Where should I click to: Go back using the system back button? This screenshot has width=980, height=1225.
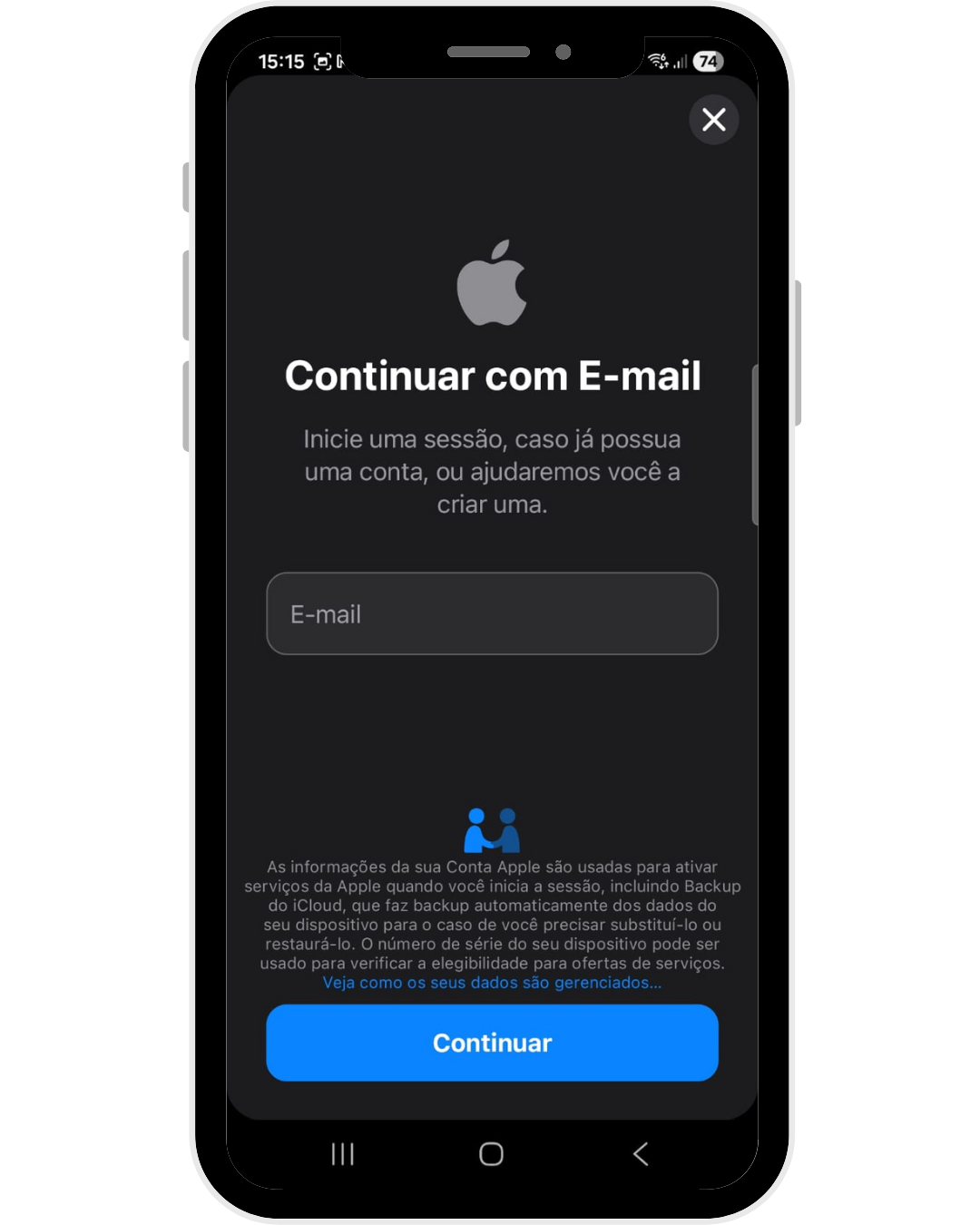(641, 1154)
